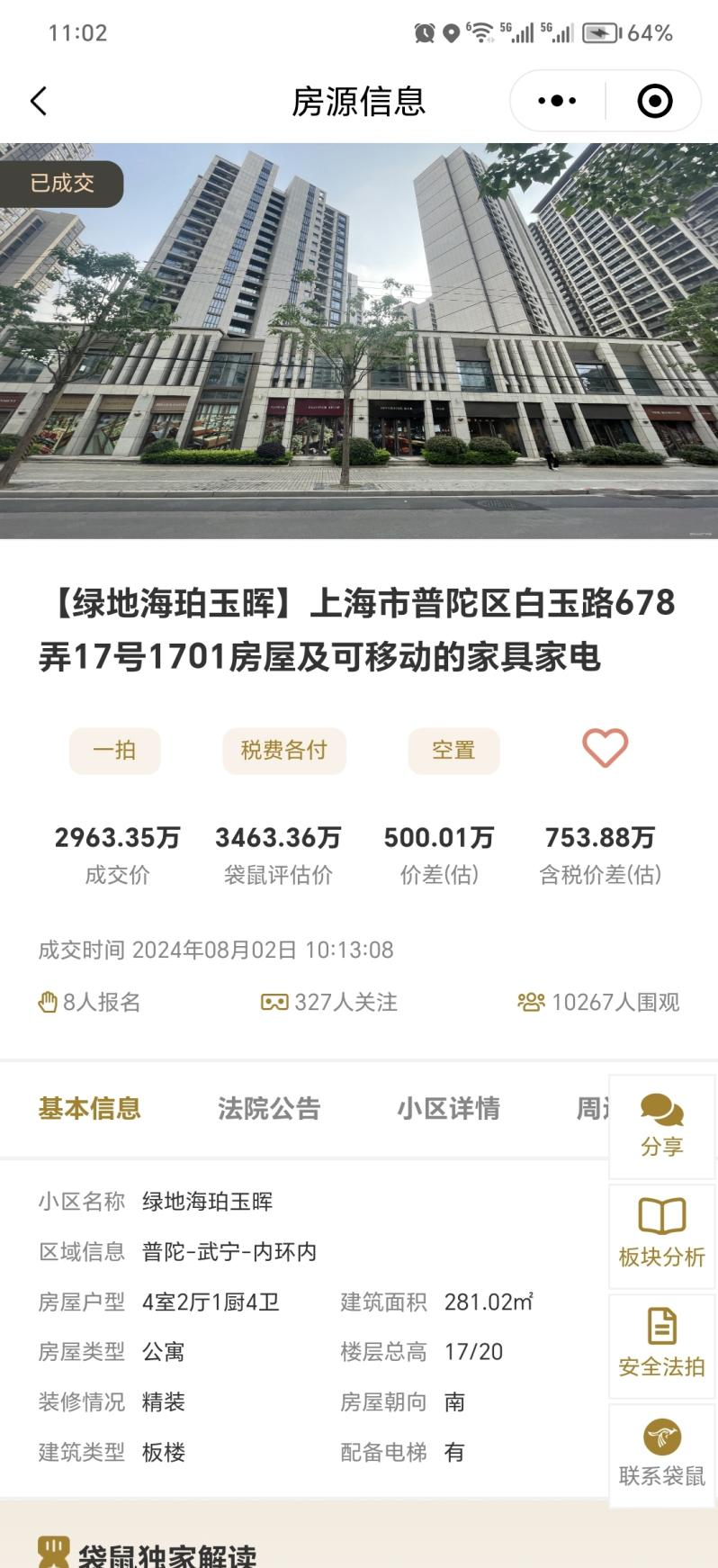Image resolution: width=718 pixels, height=1568 pixels.
Task: Select the 一拍 auction round tag
Action: pos(114,750)
